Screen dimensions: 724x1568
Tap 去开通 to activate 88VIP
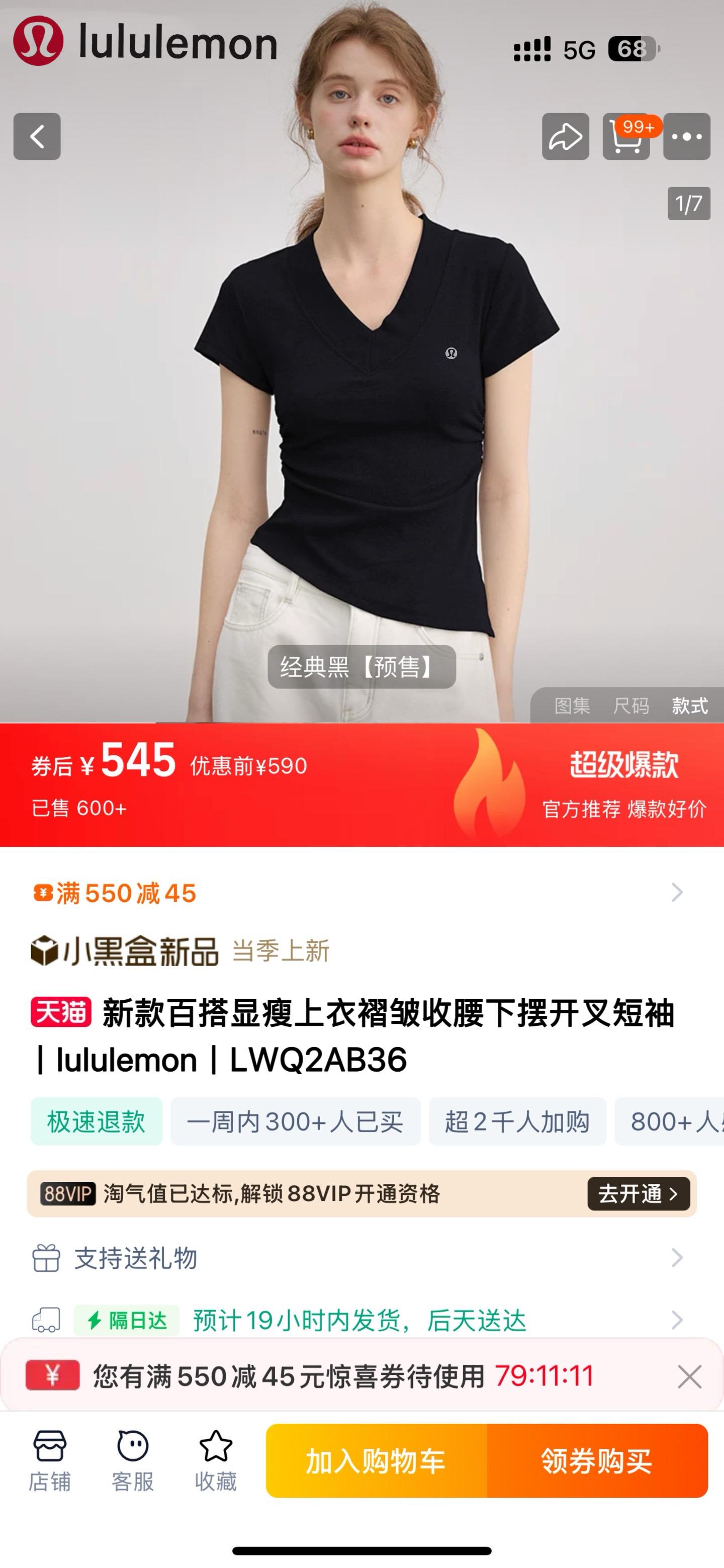(638, 1194)
